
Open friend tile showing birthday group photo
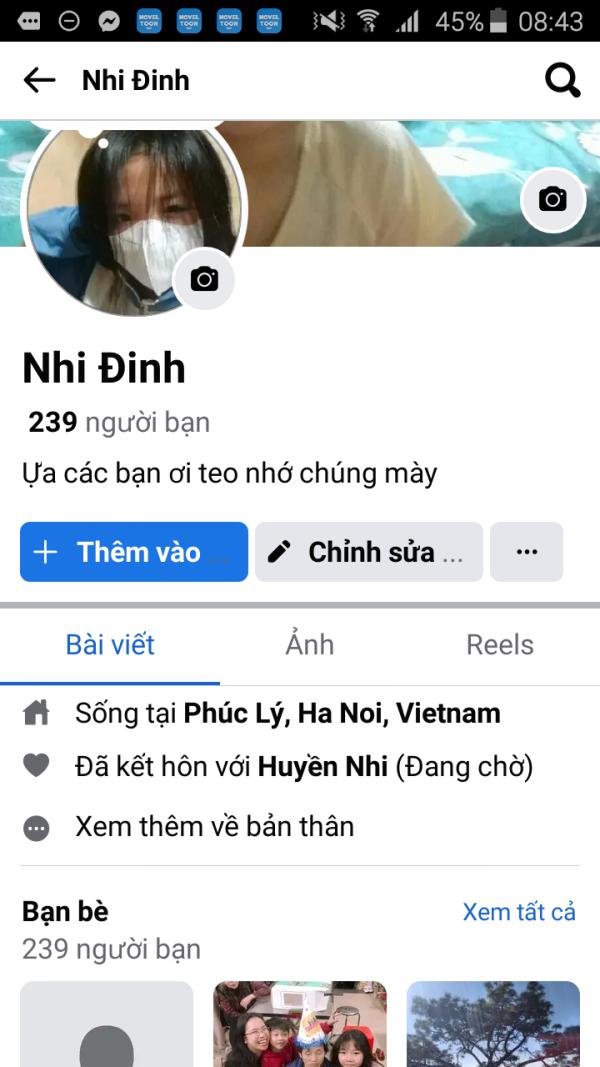300,1024
